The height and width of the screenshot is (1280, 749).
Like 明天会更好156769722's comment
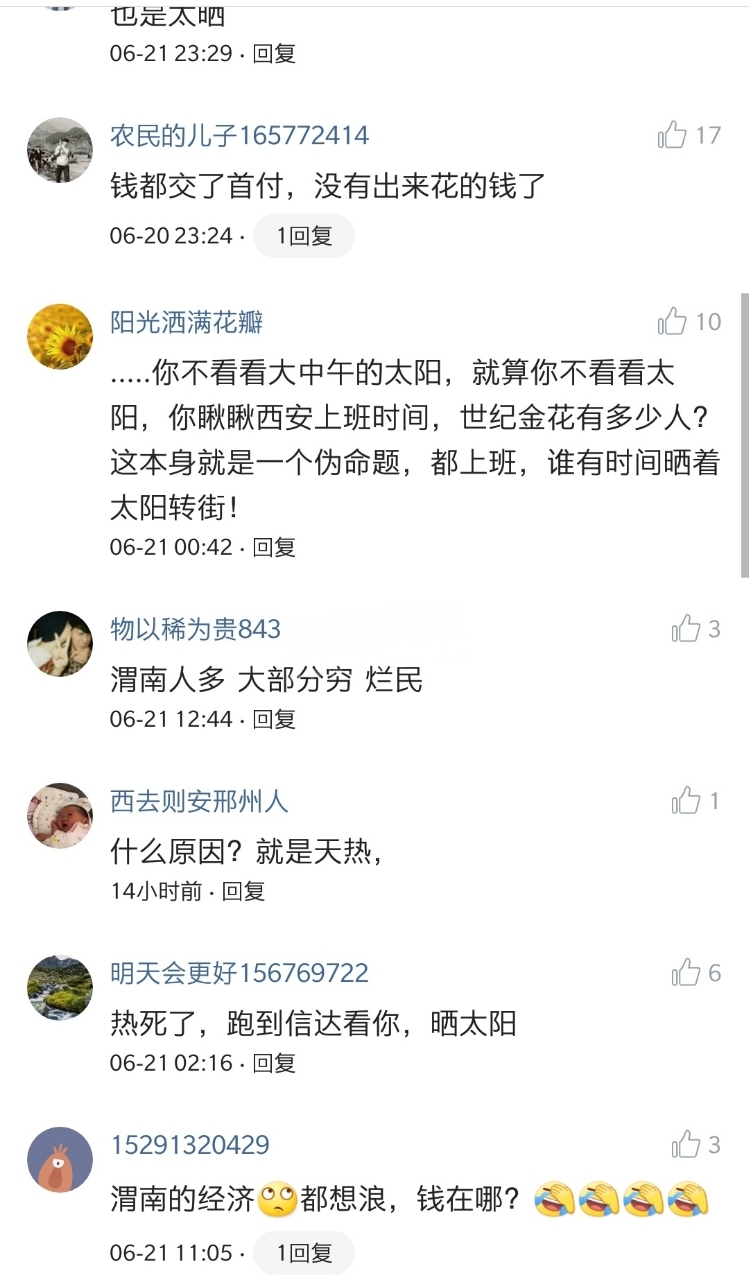click(x=686, y=972)
